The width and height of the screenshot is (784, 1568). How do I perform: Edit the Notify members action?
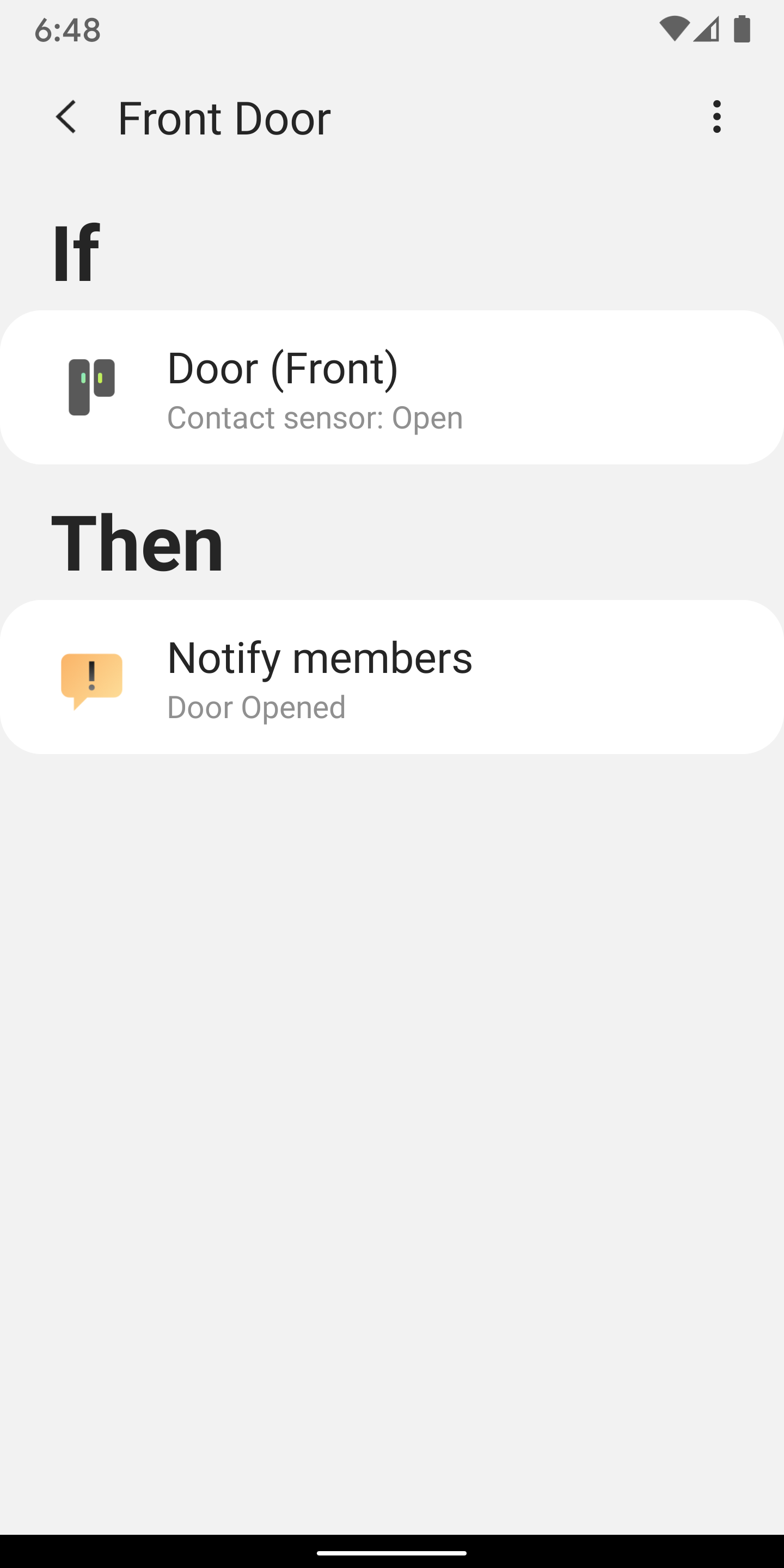[x=392, y=677]
